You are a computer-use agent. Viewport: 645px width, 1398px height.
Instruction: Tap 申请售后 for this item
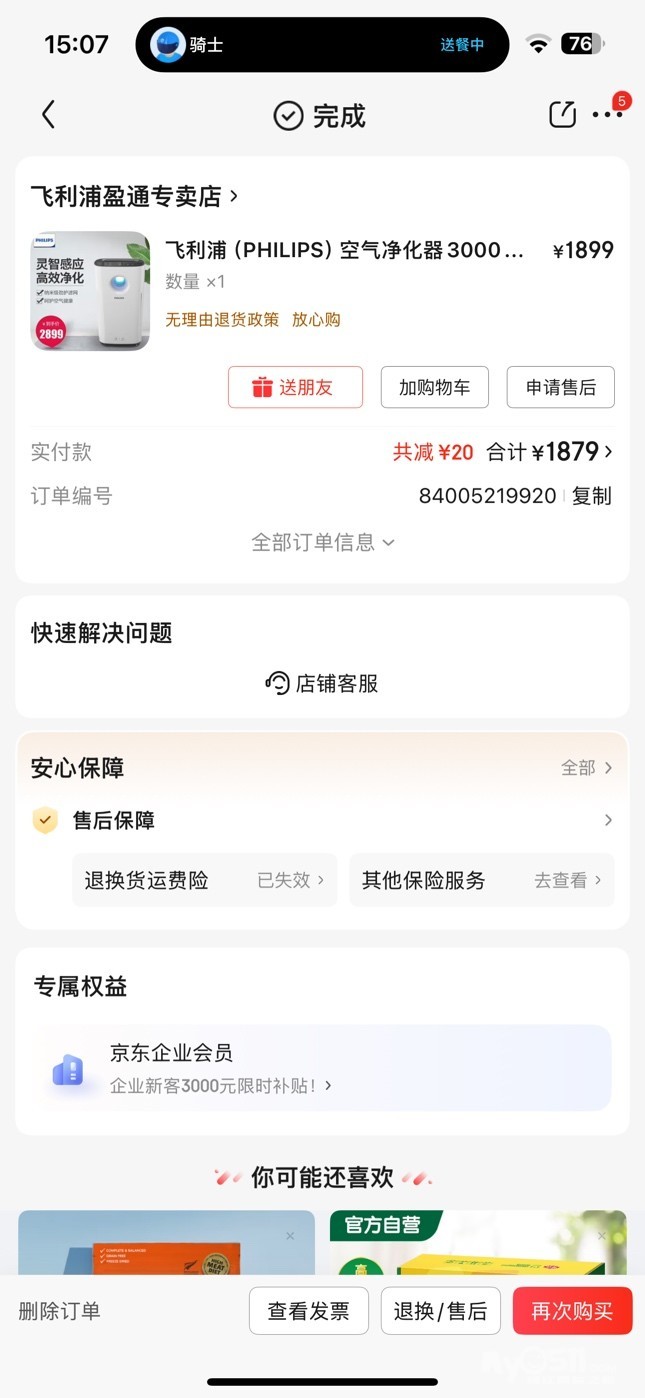tap(560, 387)
